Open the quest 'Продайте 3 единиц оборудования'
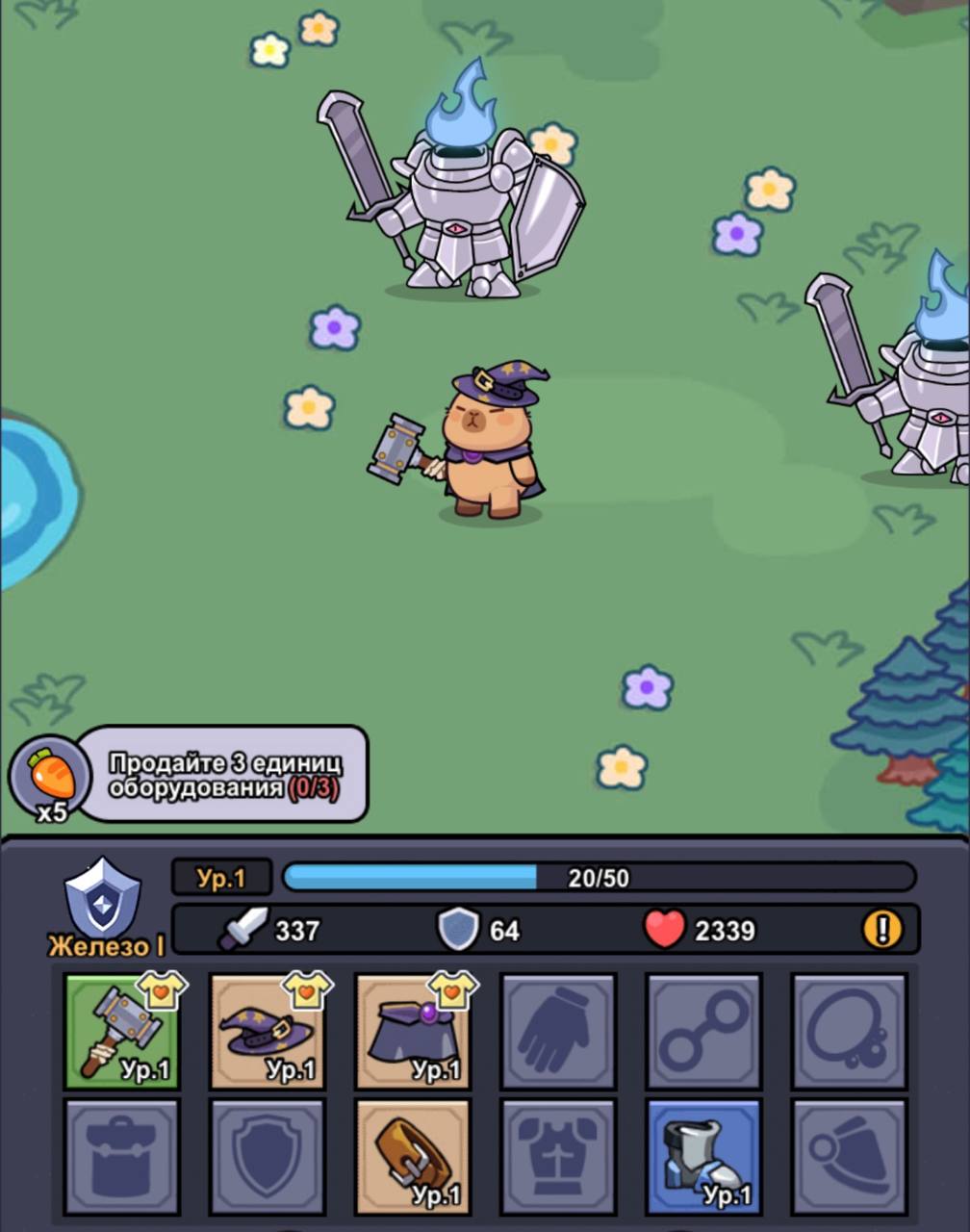Viewport: 970px width, 1232px height. [x=221, y=775]
